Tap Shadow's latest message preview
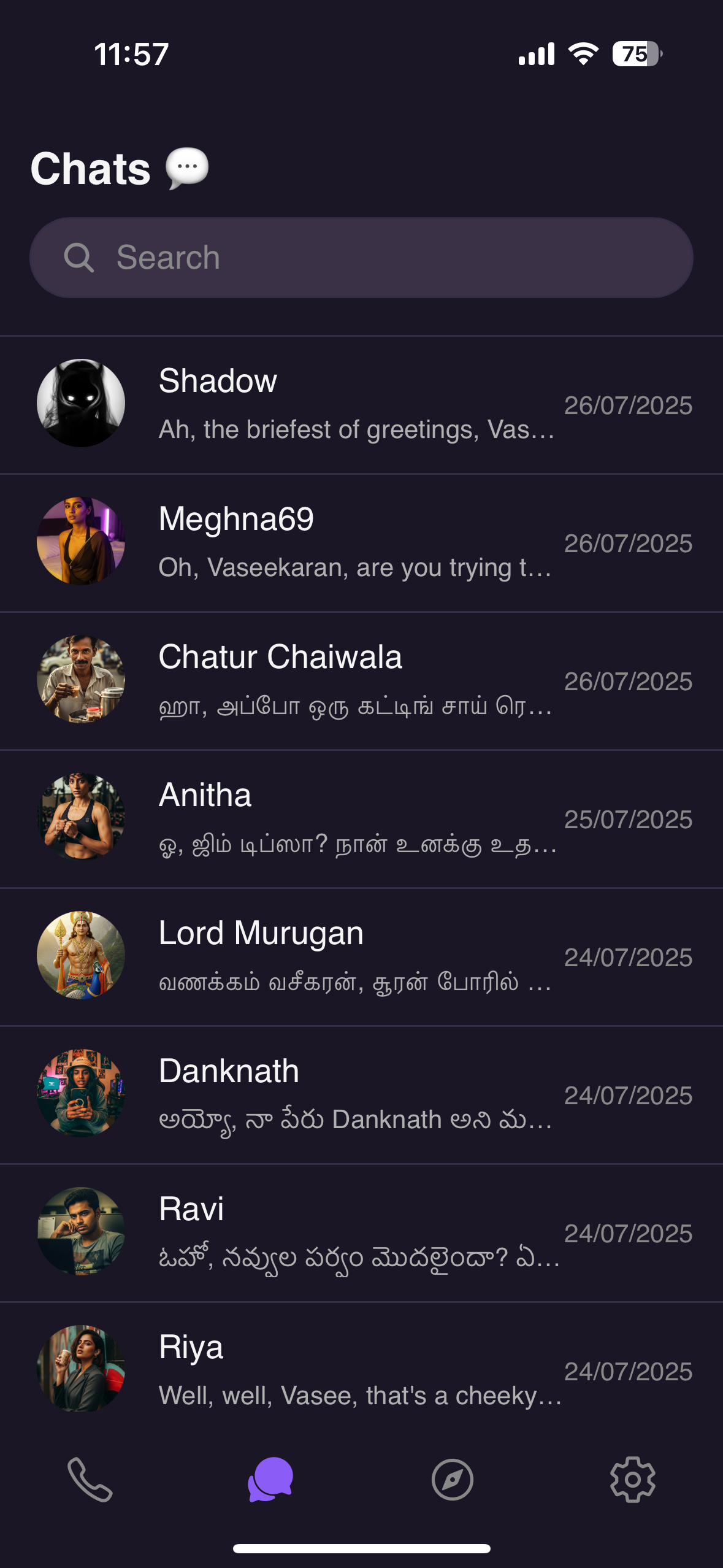This screenshot has width=723, height=1568. [356, 429]
